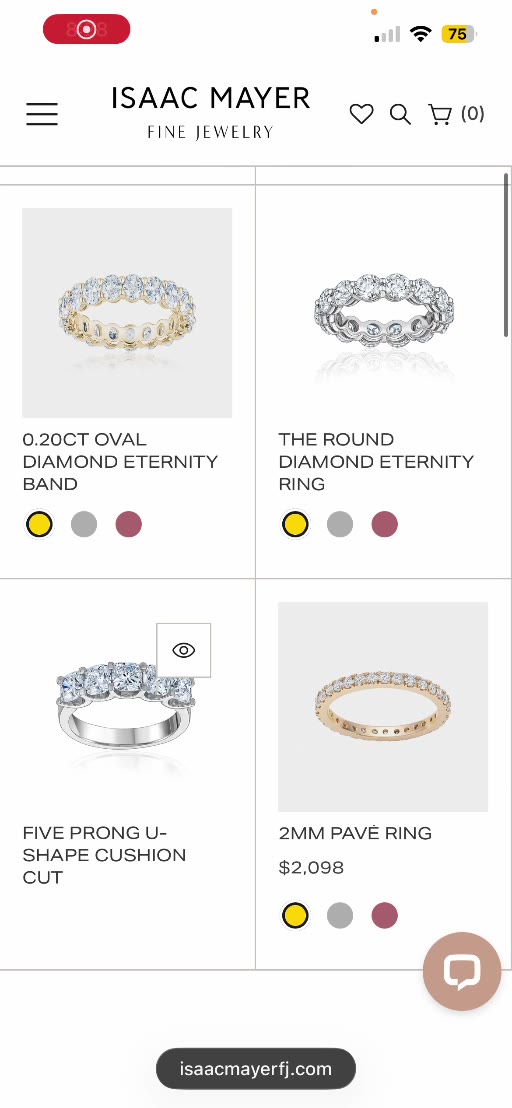Viewport: 512px width, 1108px height.
Task: Go to homepage via Isaac Mayer logo
Action: 210,113
